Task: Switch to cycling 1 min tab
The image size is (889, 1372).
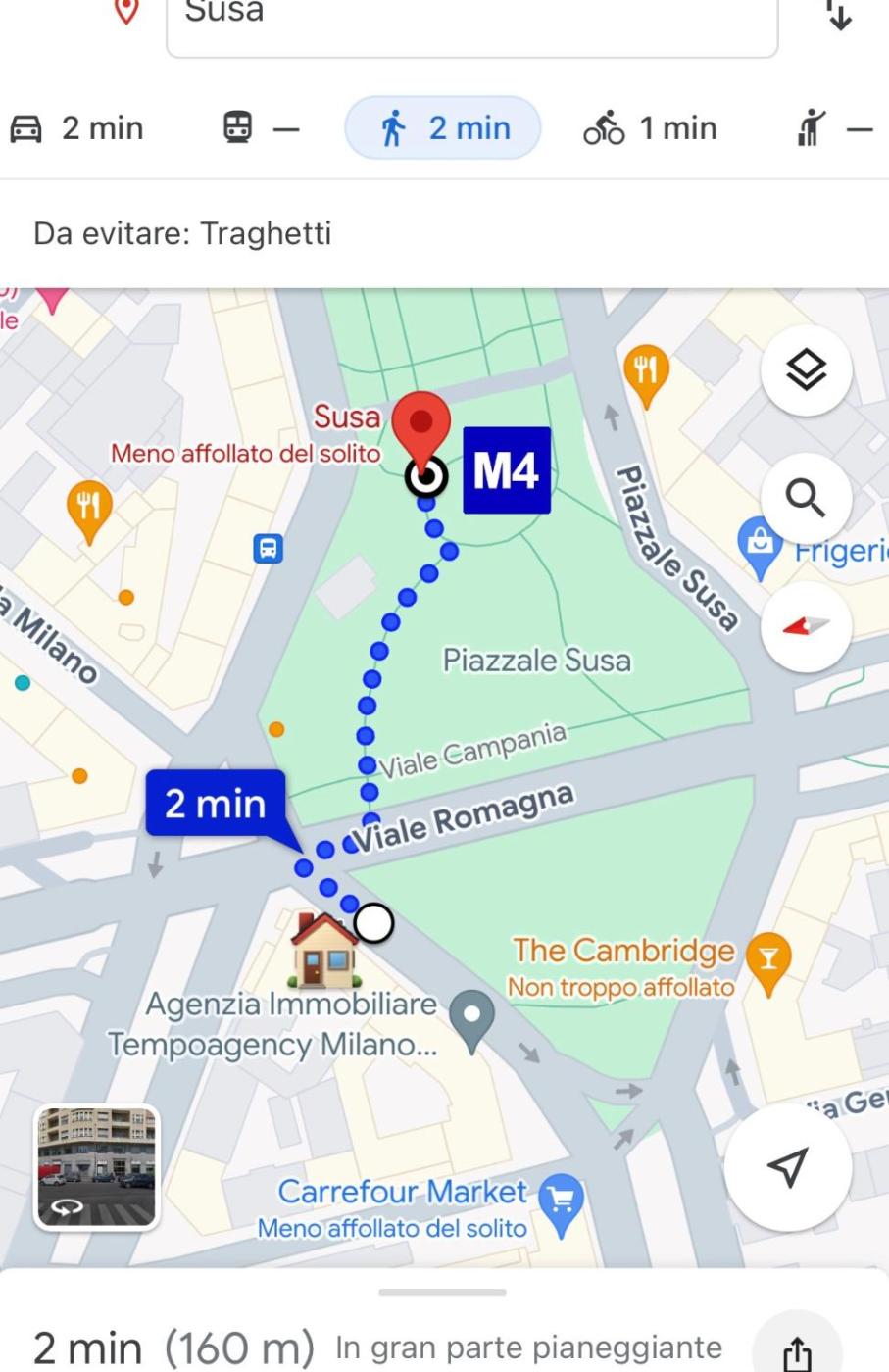Action: [651, 128]
